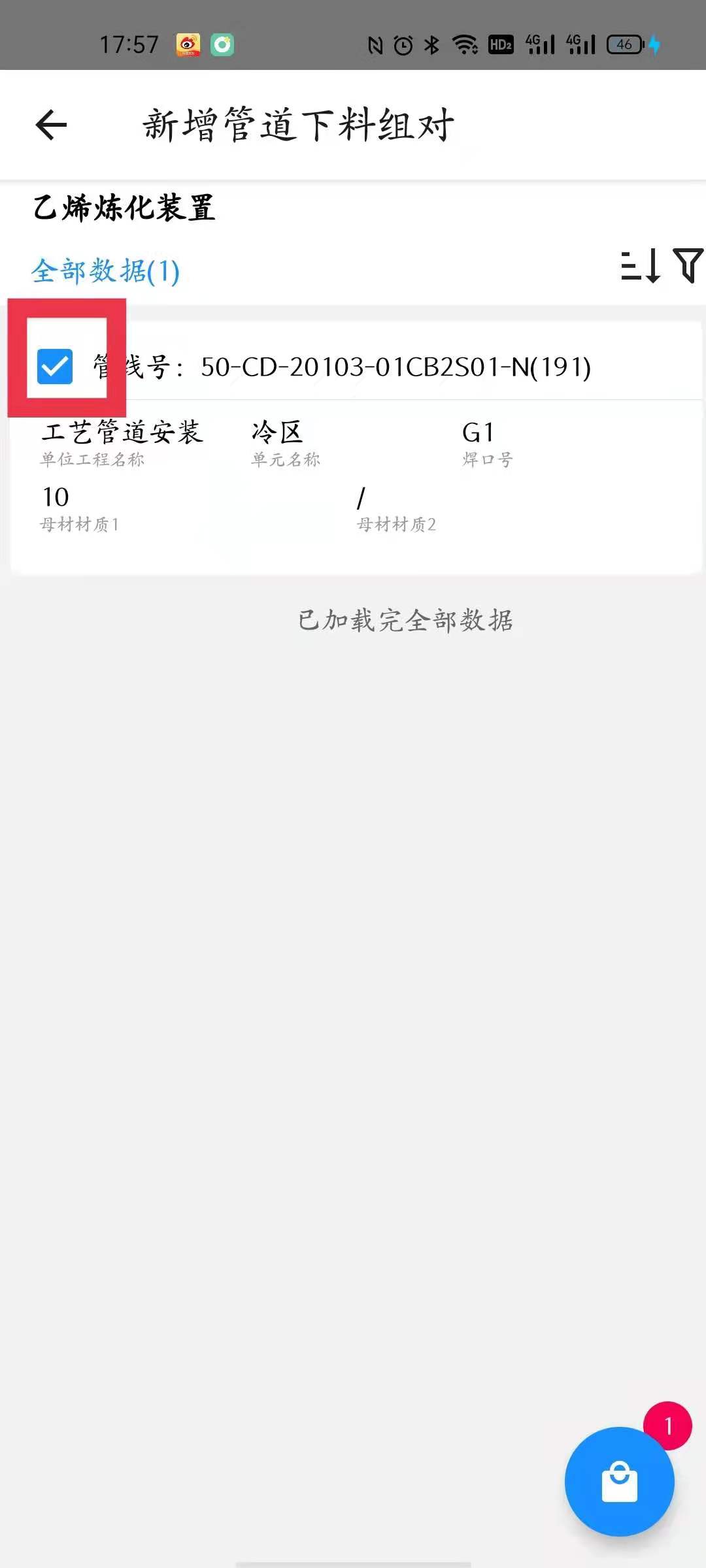Tap the 乙烯炼化装置 header
This screenshot has width=706, height=1568.
[x=124, y=209]
